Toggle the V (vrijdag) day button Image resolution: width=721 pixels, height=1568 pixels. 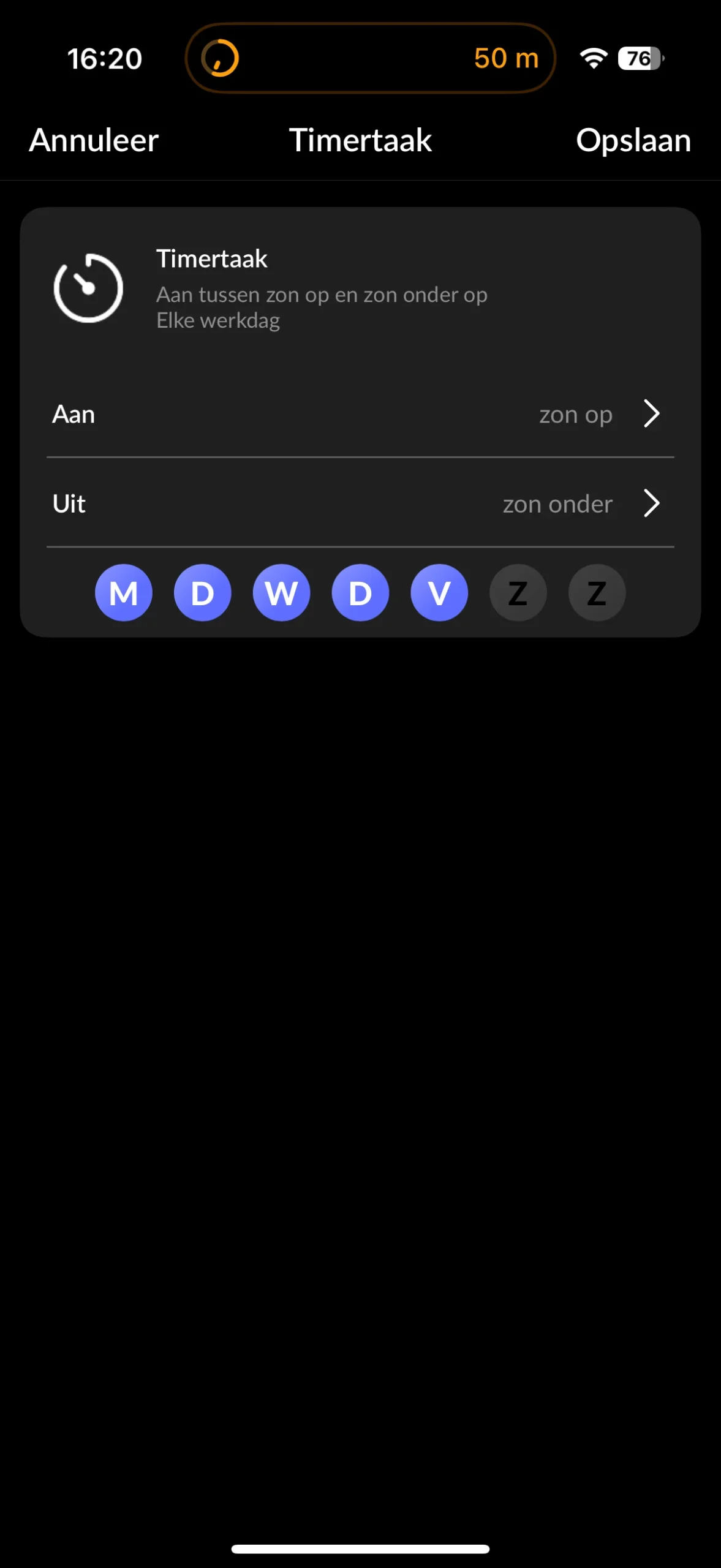439,592
